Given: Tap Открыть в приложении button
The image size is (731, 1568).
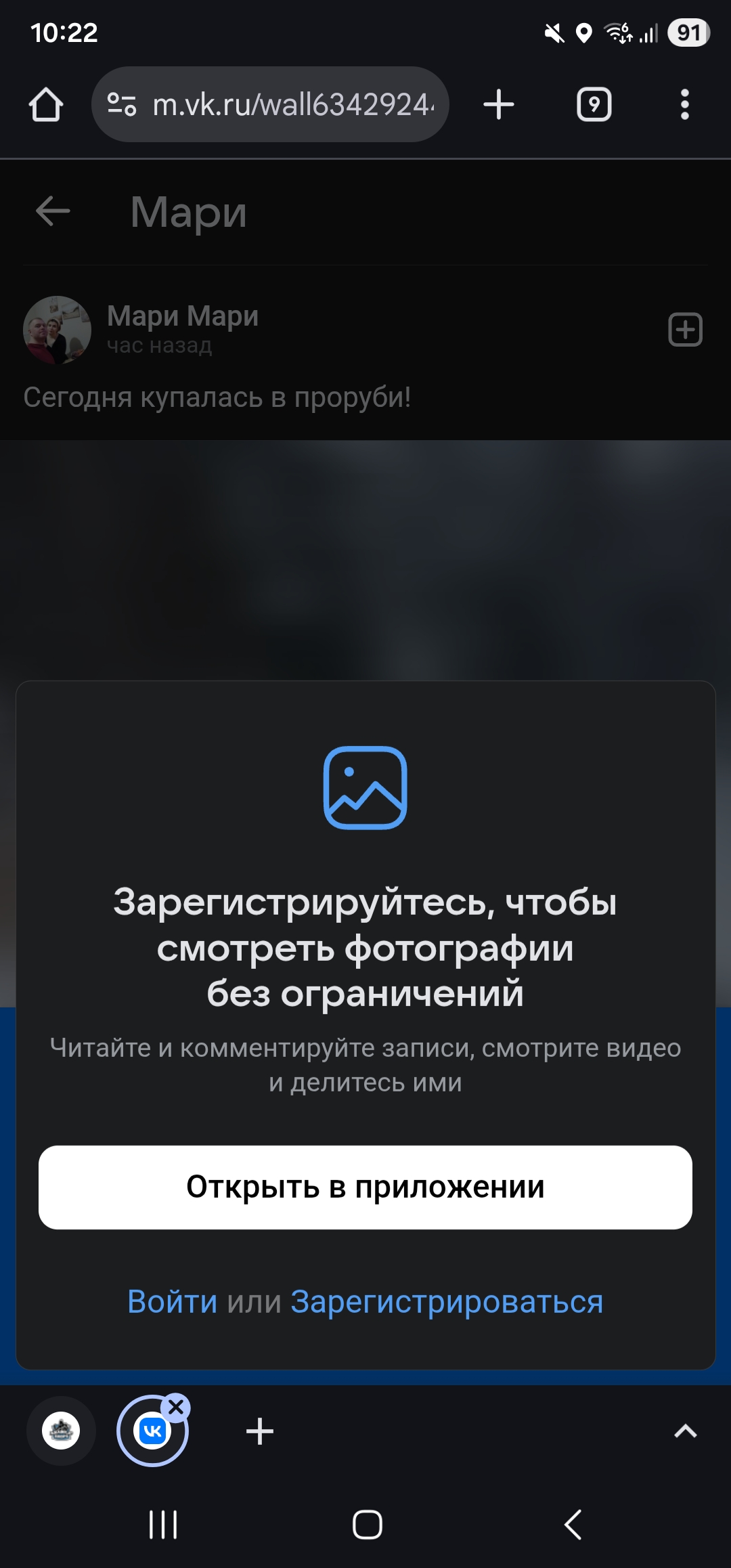Looking at the screenshot, I should 365,1187.
